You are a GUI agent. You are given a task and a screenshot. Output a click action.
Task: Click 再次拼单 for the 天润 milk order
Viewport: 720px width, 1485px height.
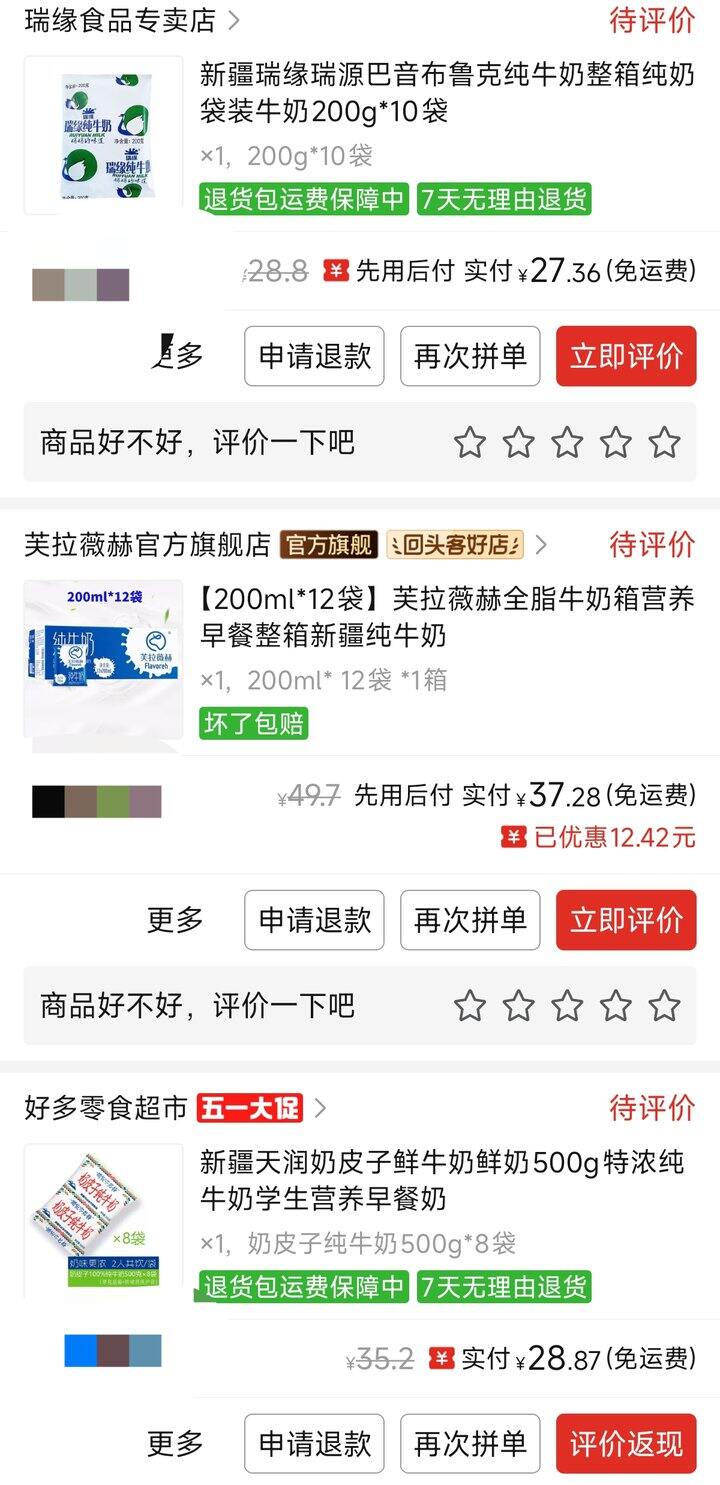click(x=470, y=1442)
